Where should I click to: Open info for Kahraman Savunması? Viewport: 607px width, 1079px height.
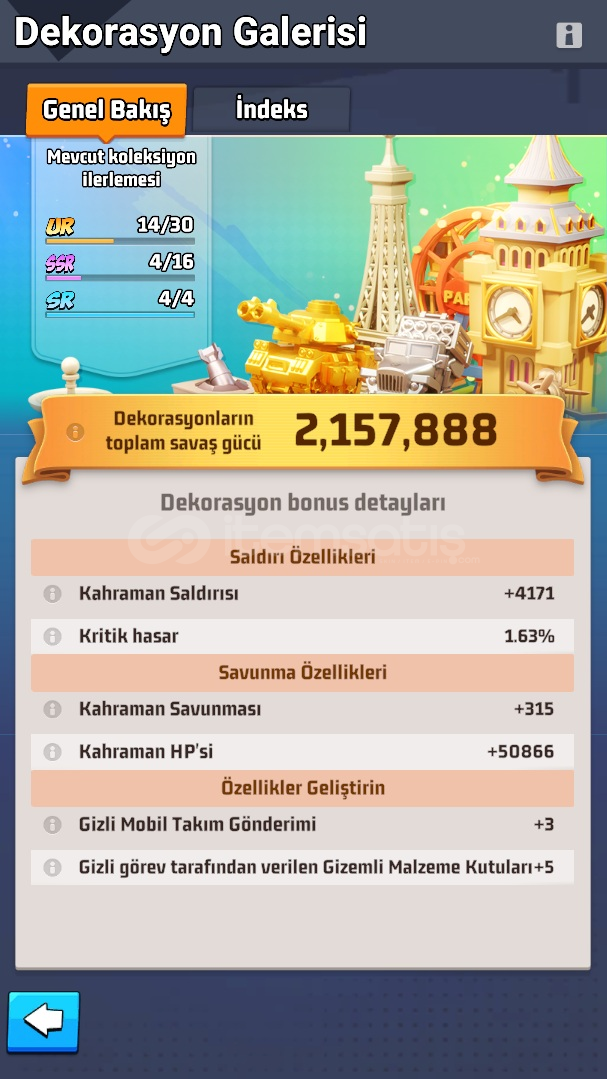point(52,709)
